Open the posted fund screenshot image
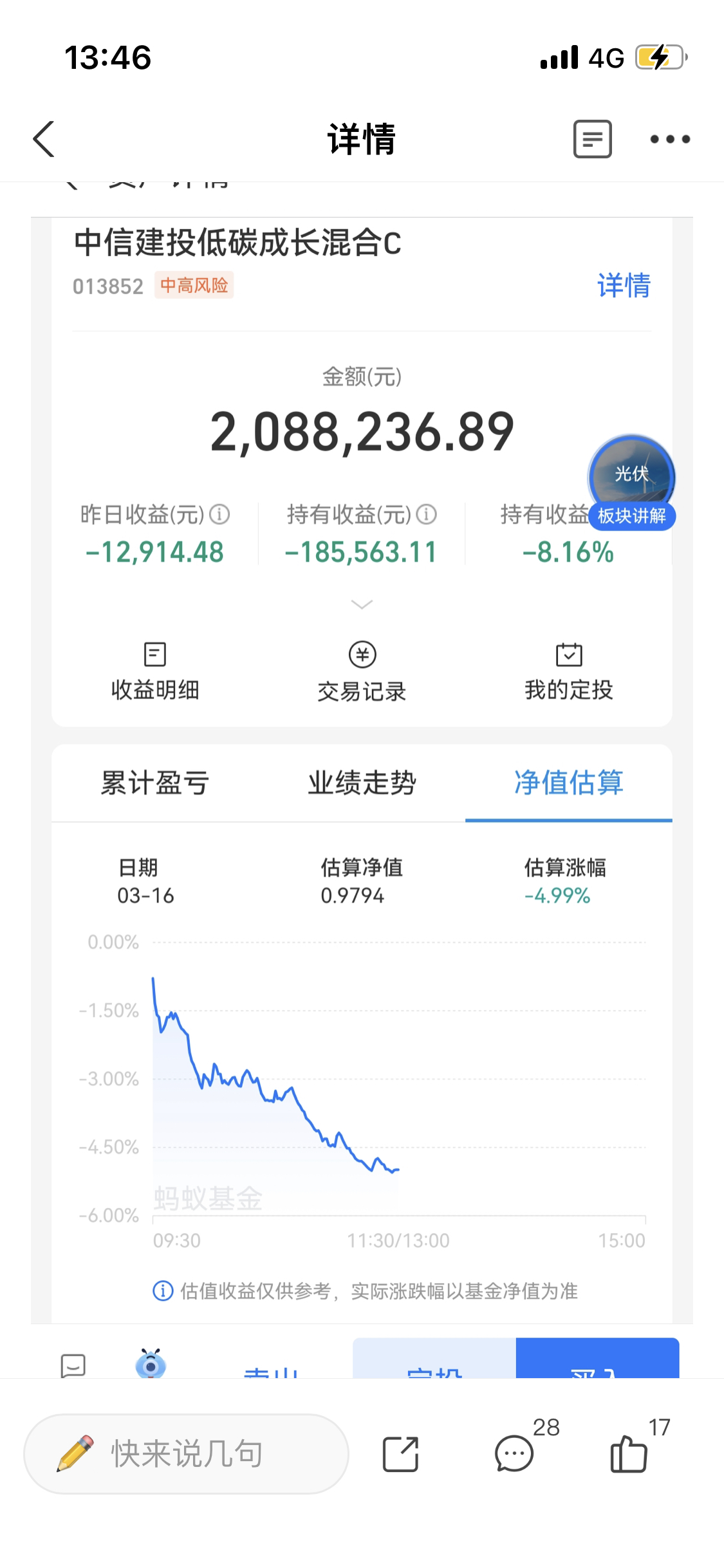 point(362,779)
